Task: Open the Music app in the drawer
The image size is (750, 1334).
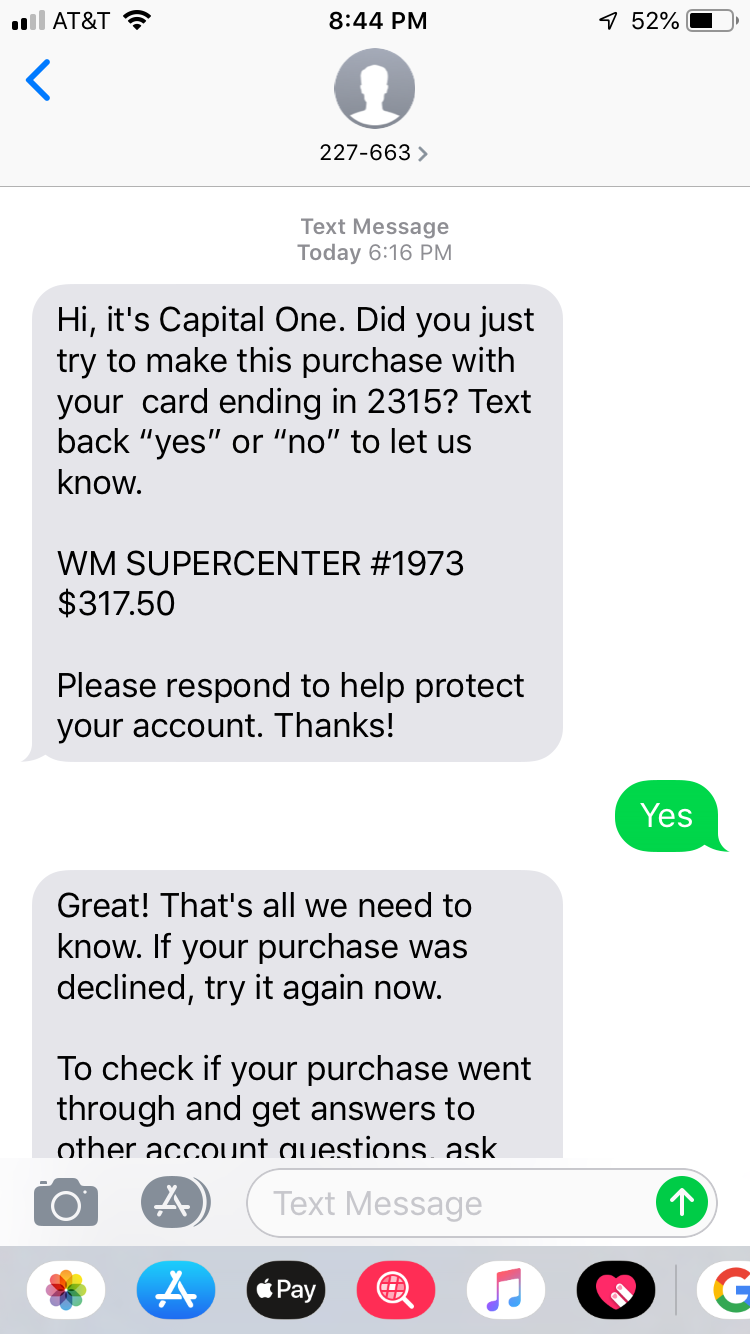Action: [x=506, y=1290]
